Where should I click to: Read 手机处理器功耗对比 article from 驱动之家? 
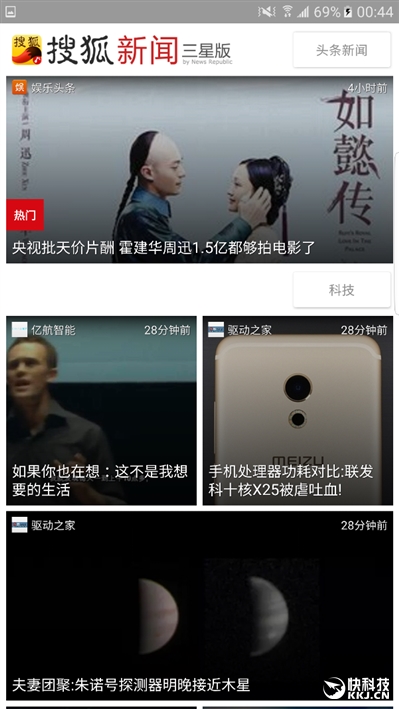(x=298, y=411)
